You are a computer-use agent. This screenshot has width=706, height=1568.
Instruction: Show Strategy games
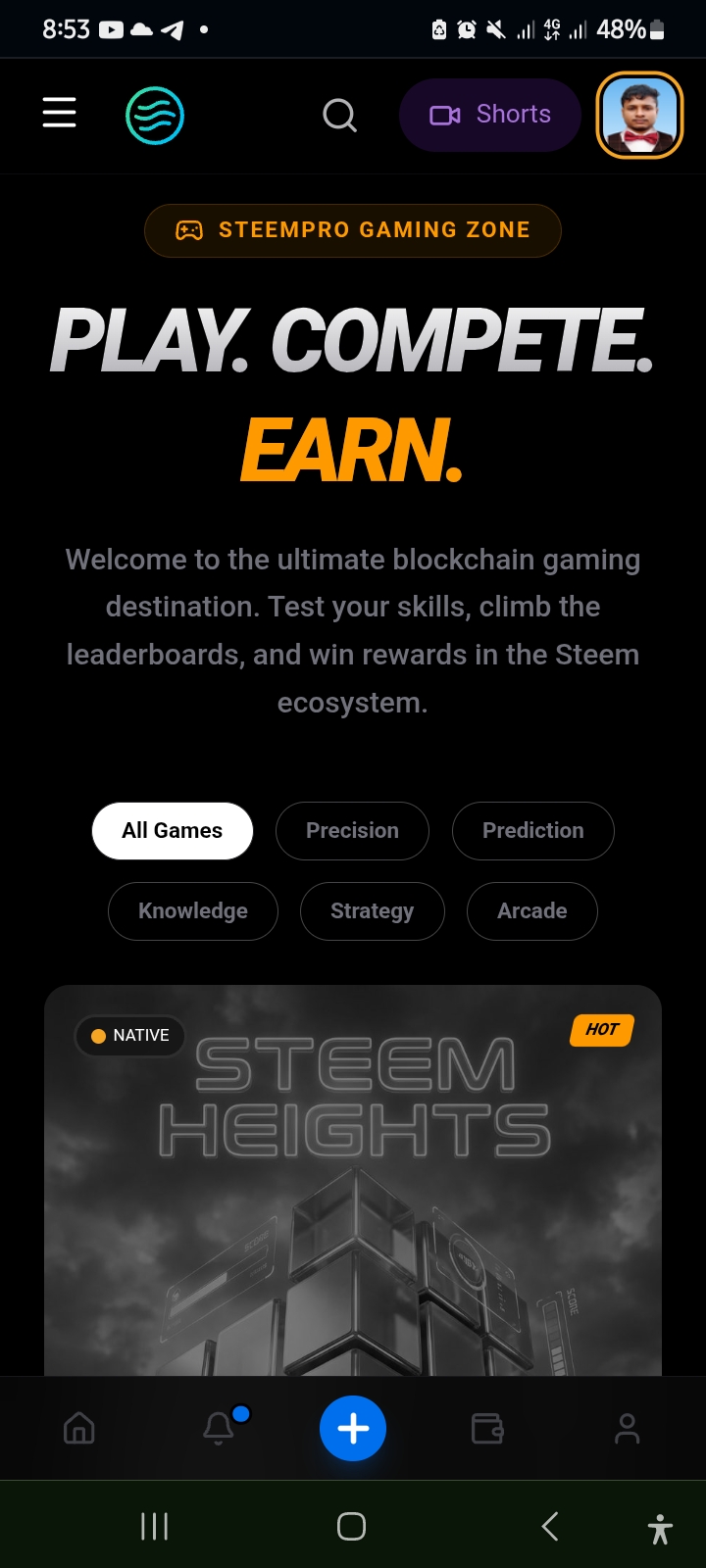(373, 911)
